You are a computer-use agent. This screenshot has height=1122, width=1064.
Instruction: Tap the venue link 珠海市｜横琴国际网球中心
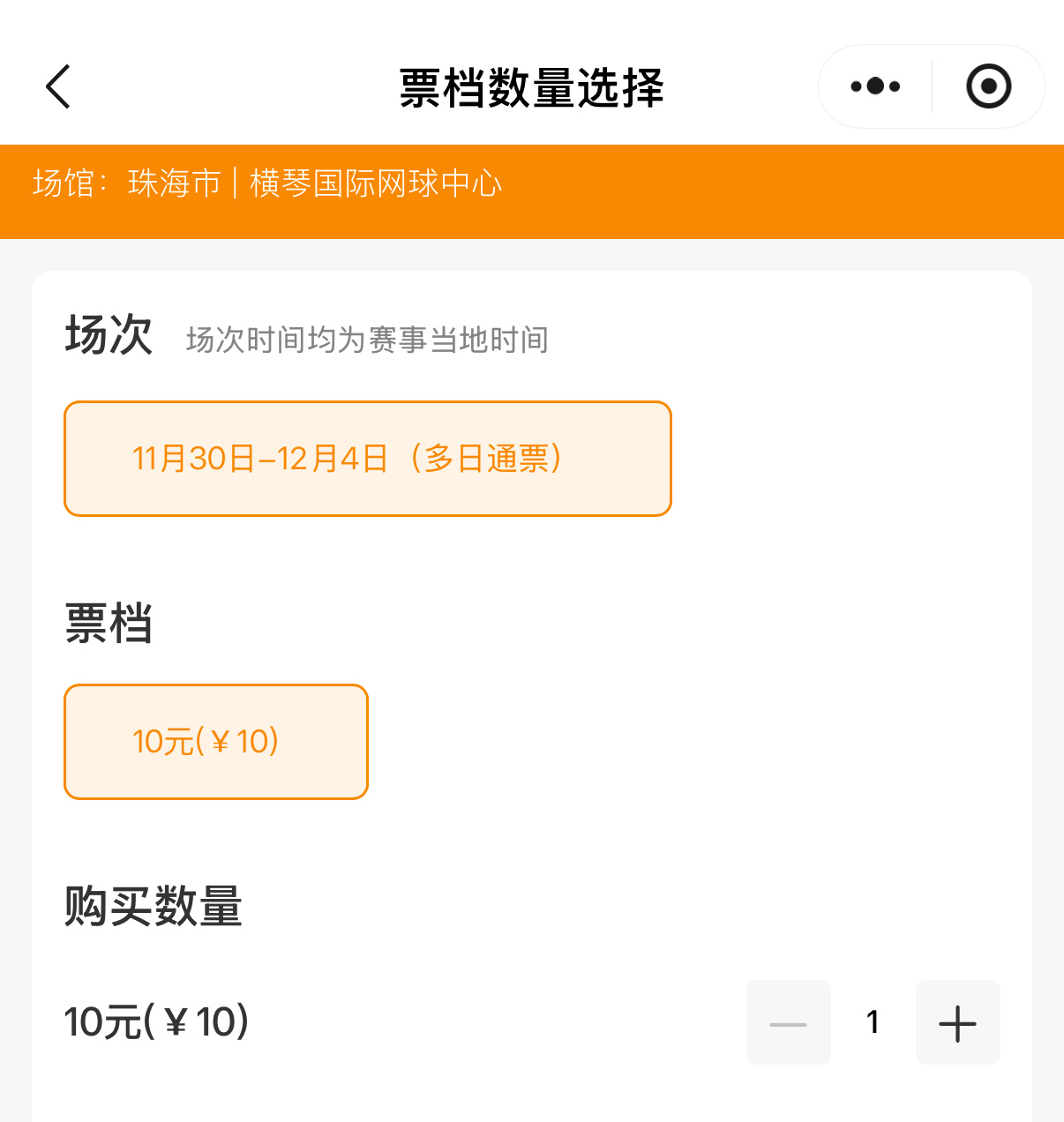click(315, 183)
